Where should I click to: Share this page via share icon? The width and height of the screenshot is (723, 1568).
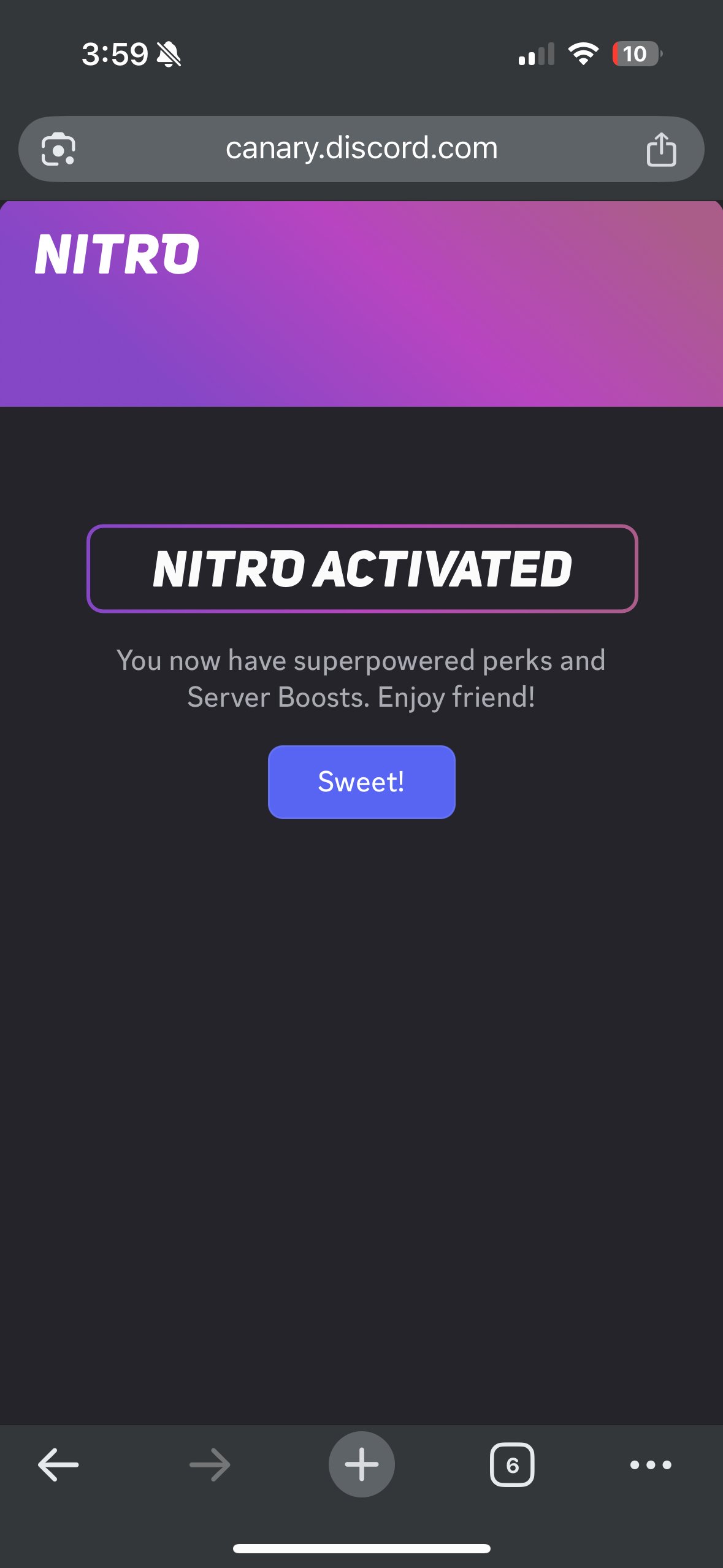tap(661, 149)
